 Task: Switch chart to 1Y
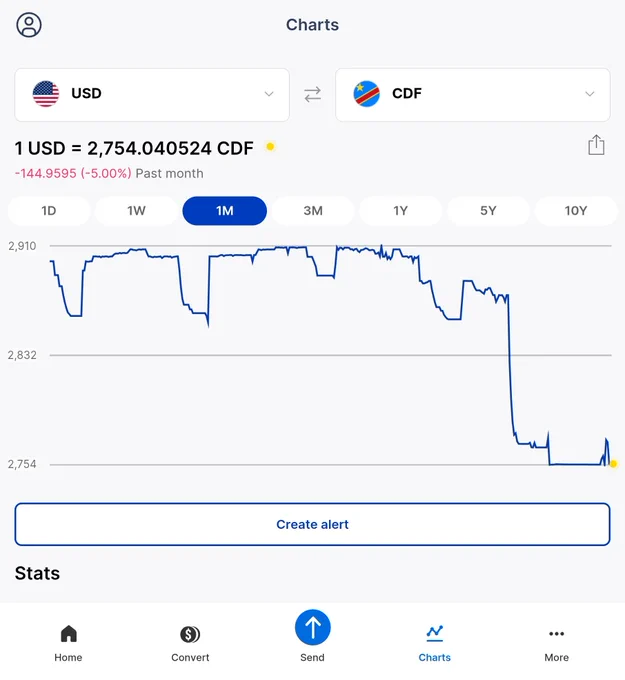pyautogui.click(x=400, y=211)
